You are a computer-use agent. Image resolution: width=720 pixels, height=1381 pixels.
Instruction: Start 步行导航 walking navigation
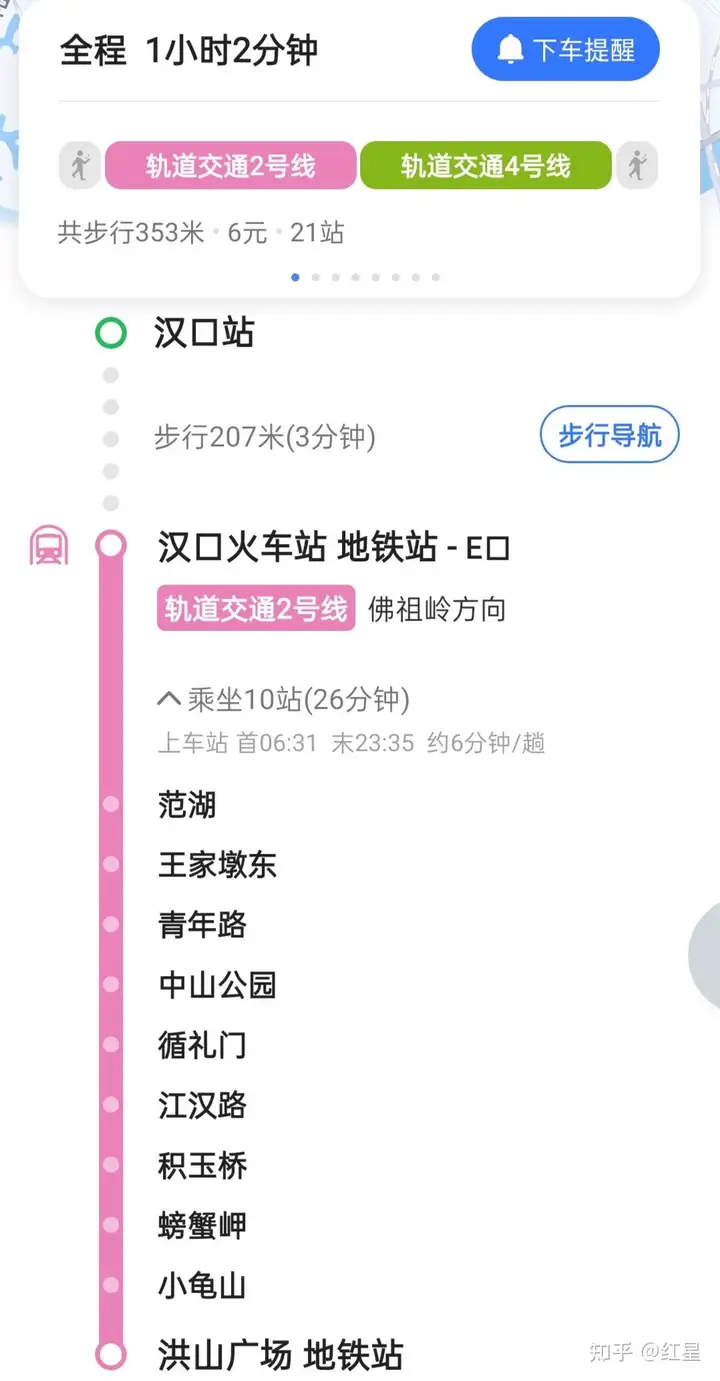[x=609, y=435]
